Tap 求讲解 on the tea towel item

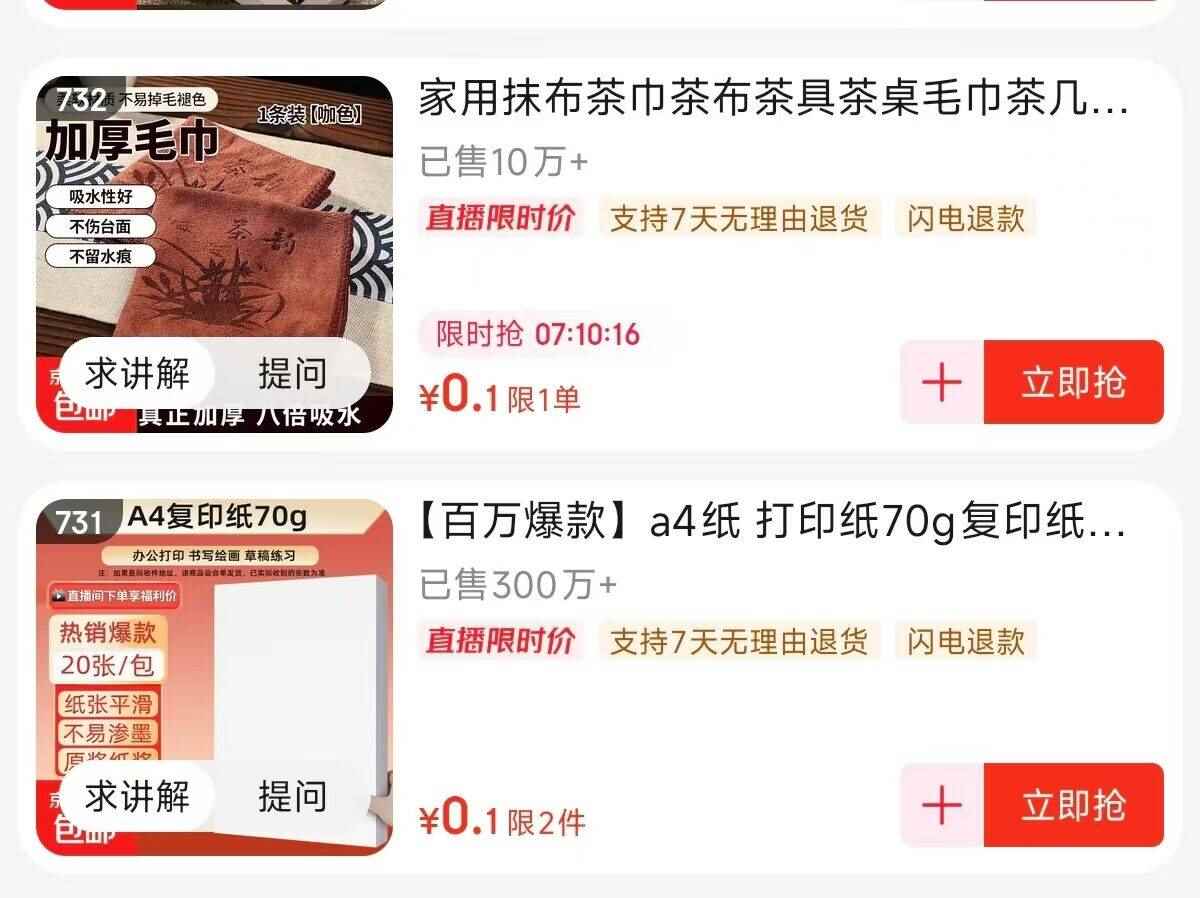coord(137,375)
